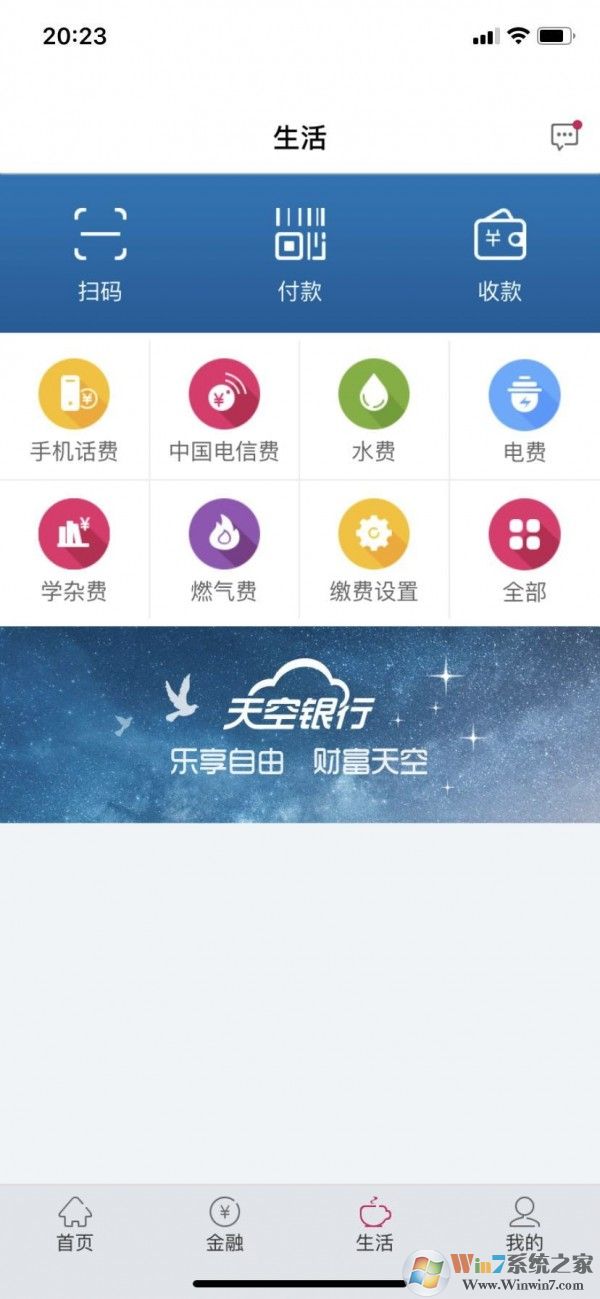Open 扫码 scan code
This screenshot has height=1299, width=600.
(x=100, y=253)
